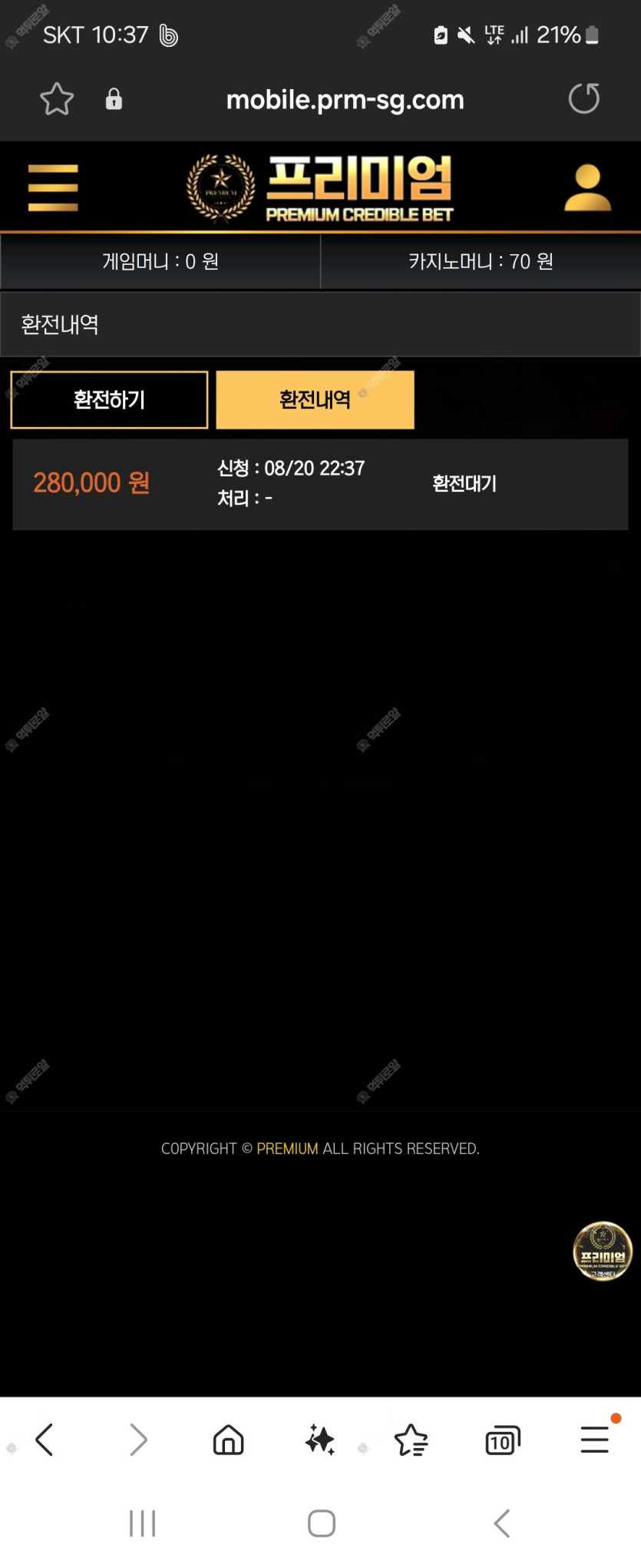
Task: Go back to the previous page
Action: 45,1440
